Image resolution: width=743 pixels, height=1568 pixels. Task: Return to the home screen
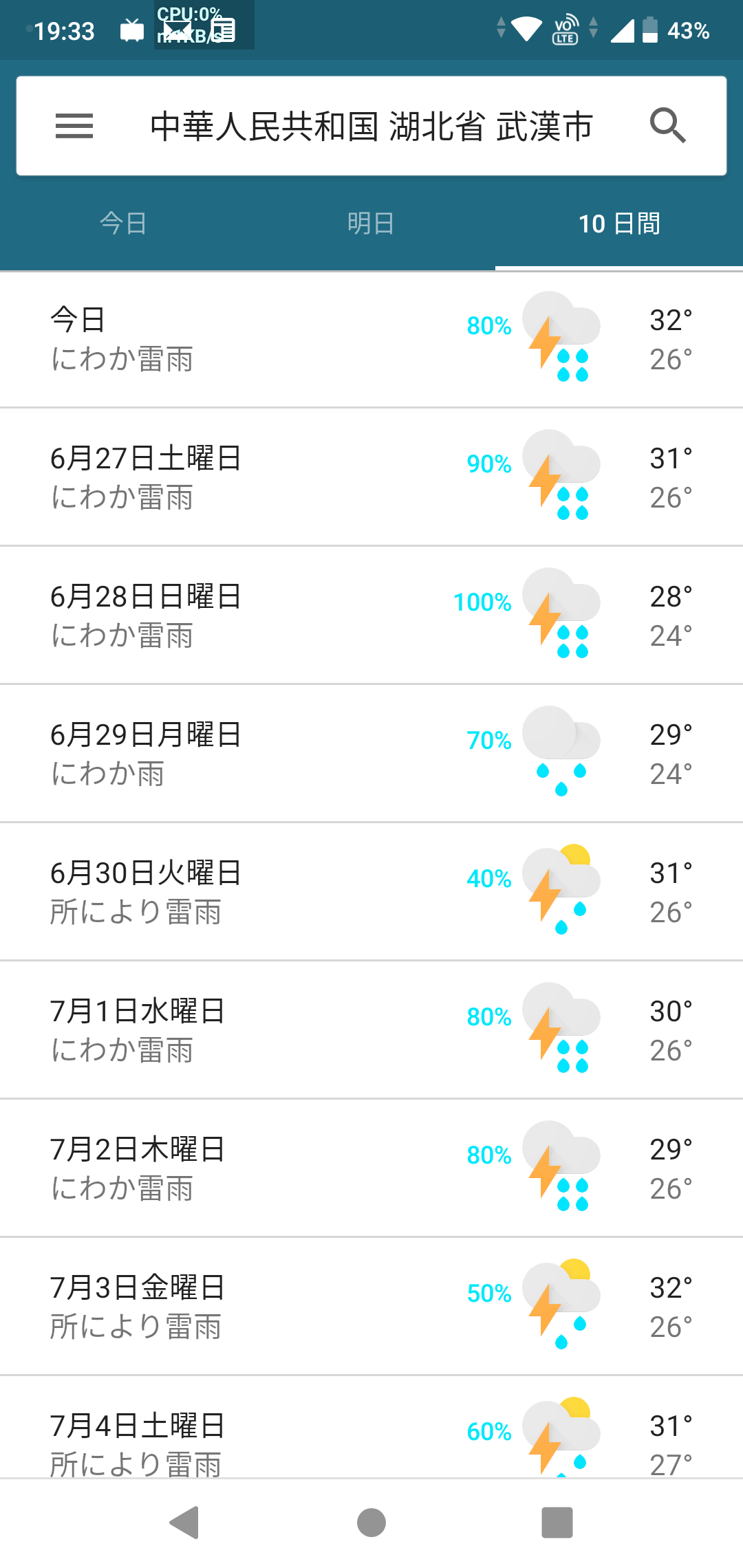point(371,1522)
